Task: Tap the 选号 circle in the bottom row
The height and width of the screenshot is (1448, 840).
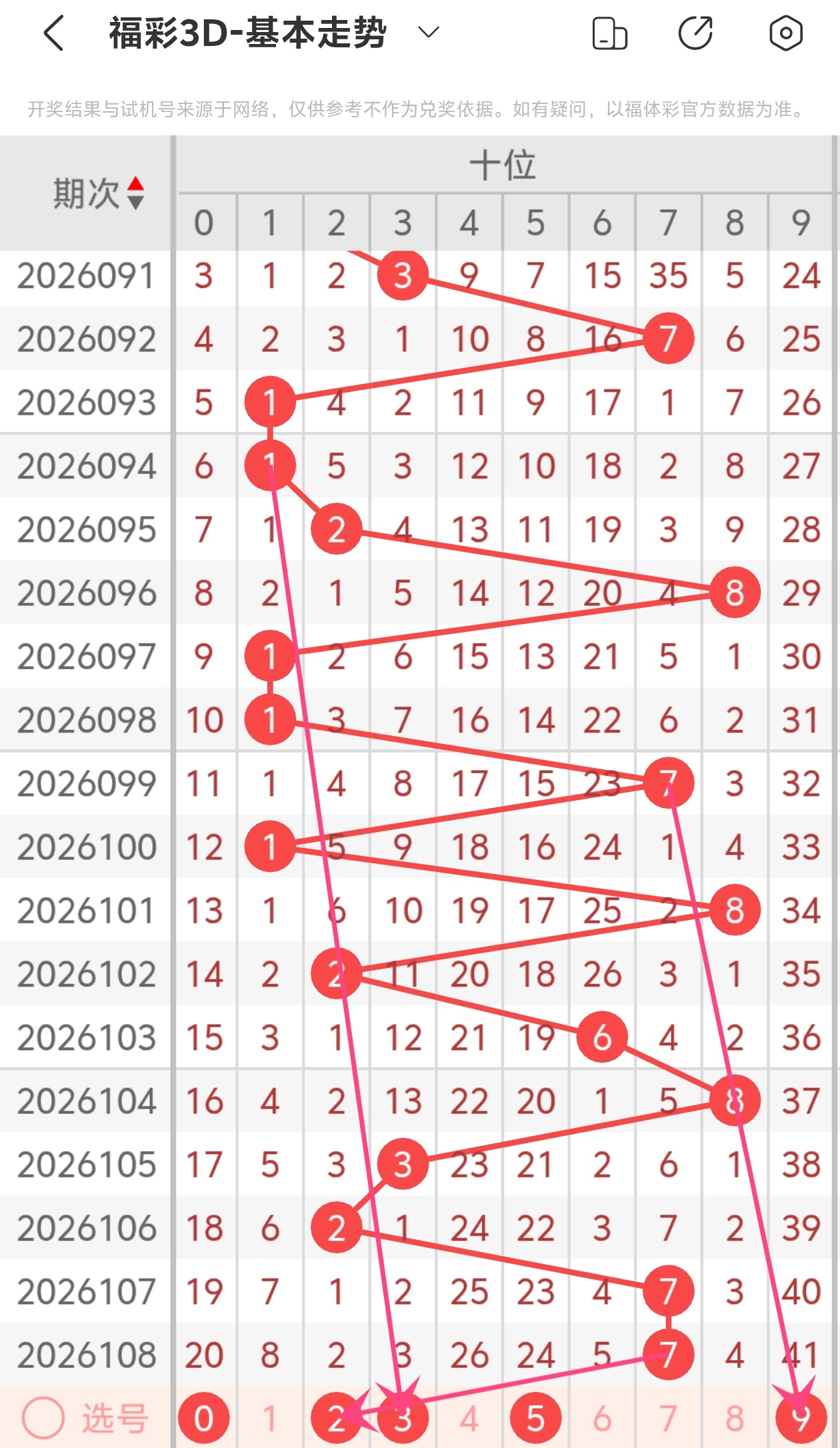Action: [x=43, y=1418]
